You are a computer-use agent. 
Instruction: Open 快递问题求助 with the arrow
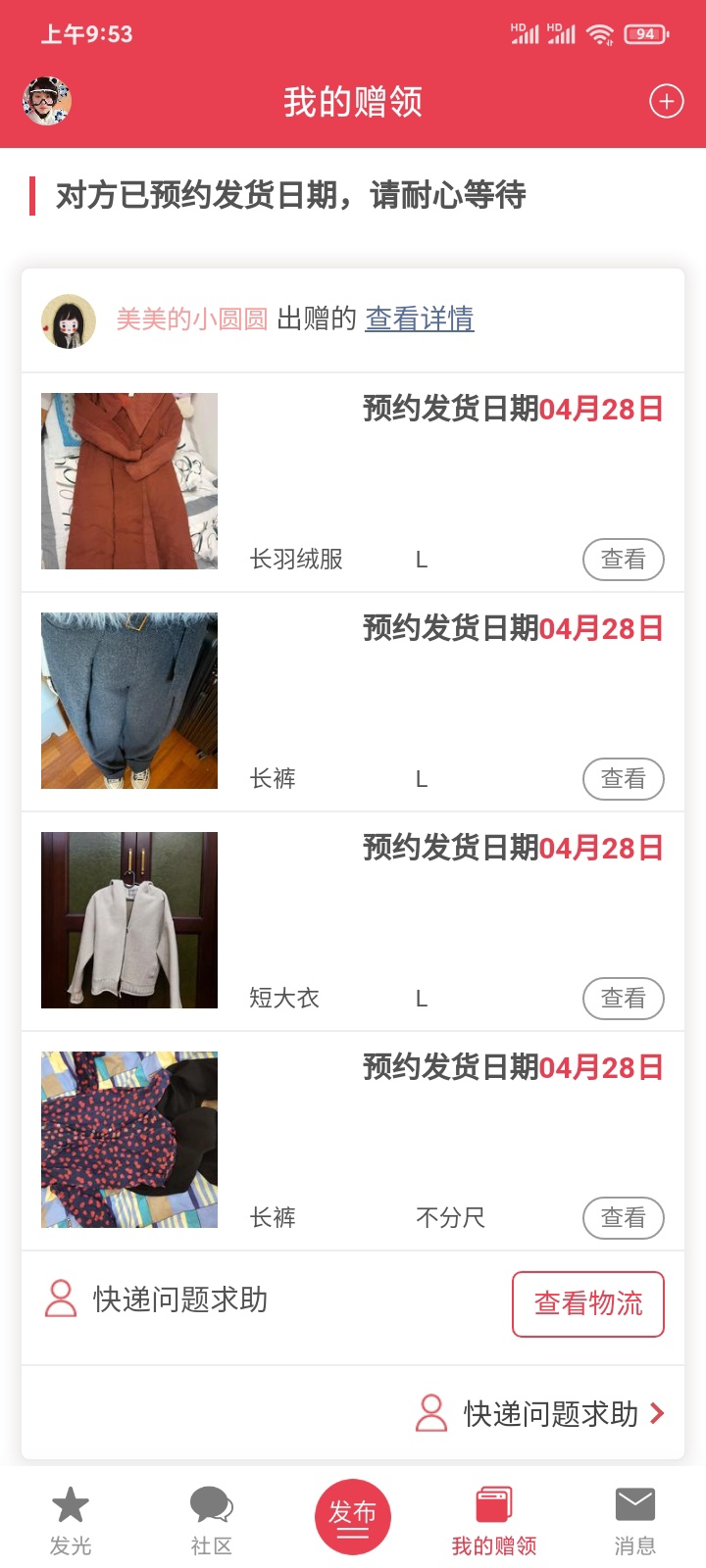(541, 1413)
